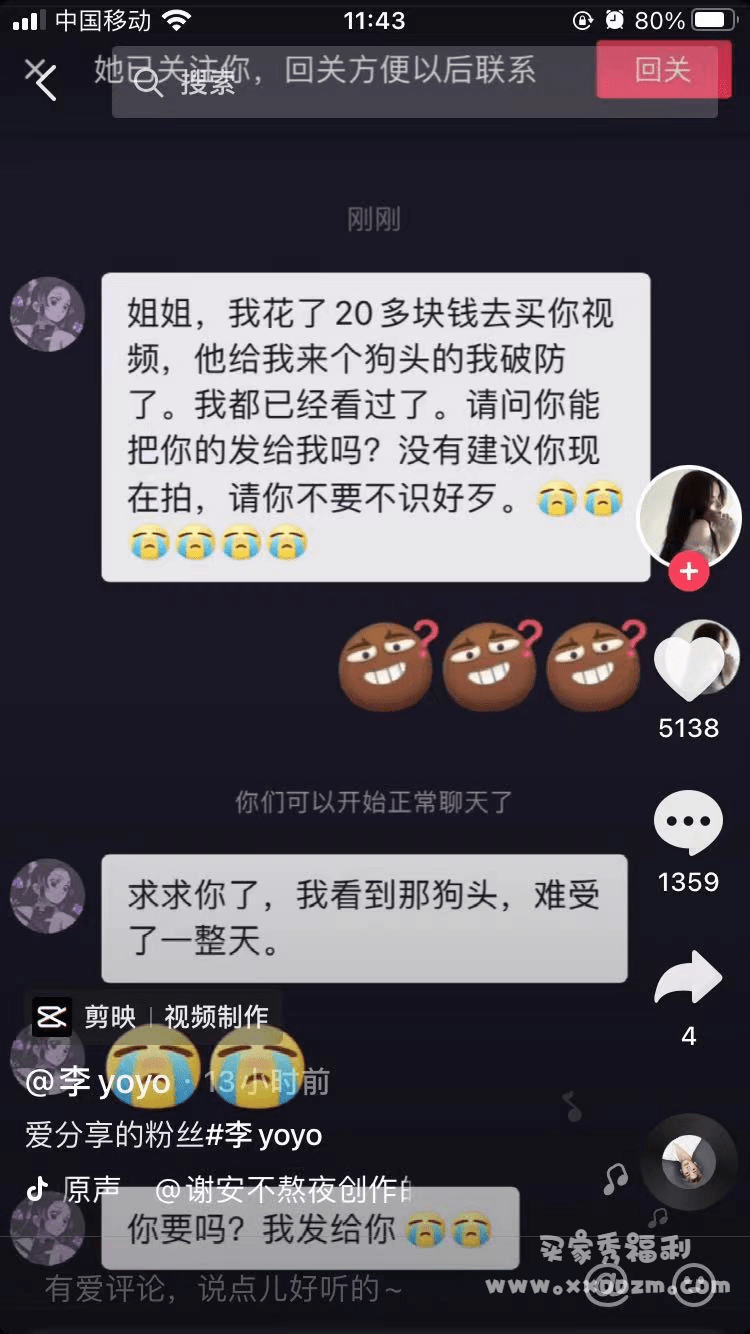The image size is (750, 1334).
Task: Like this video with the heart
Action: tap(688, 667)
